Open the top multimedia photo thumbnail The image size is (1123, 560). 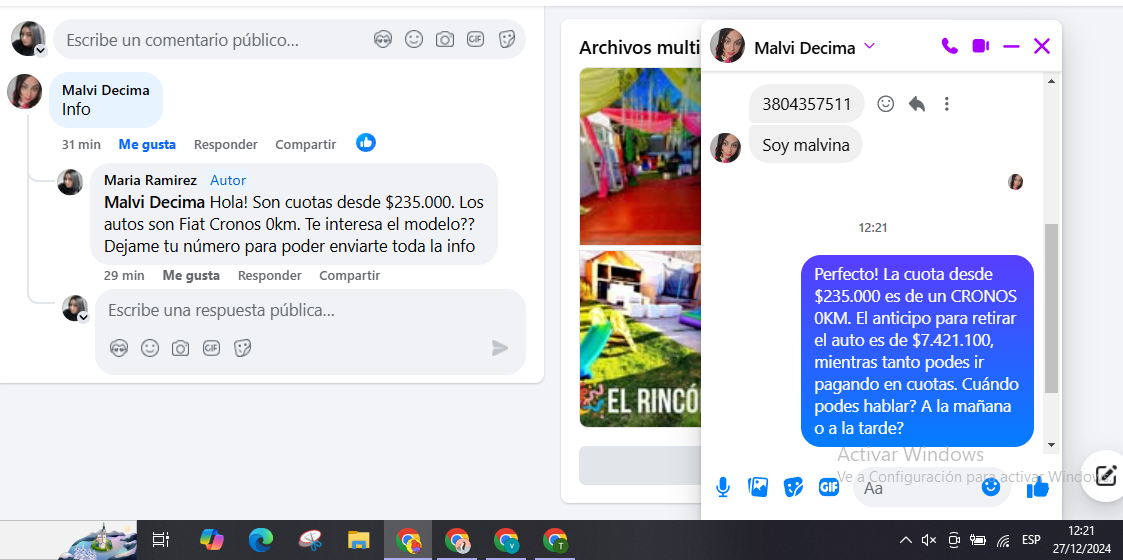click(640, 155)
